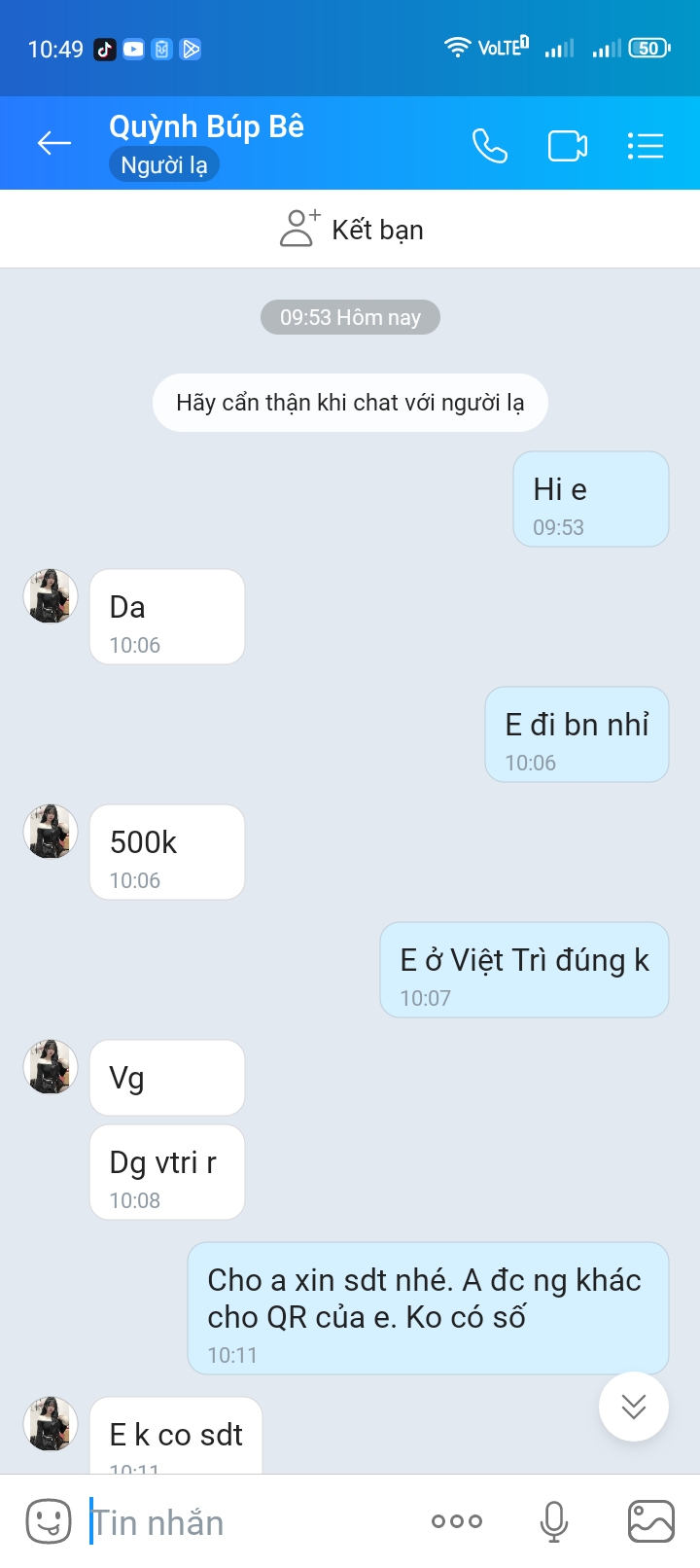
Task: Record a voice message
Action: point(554,1521)
